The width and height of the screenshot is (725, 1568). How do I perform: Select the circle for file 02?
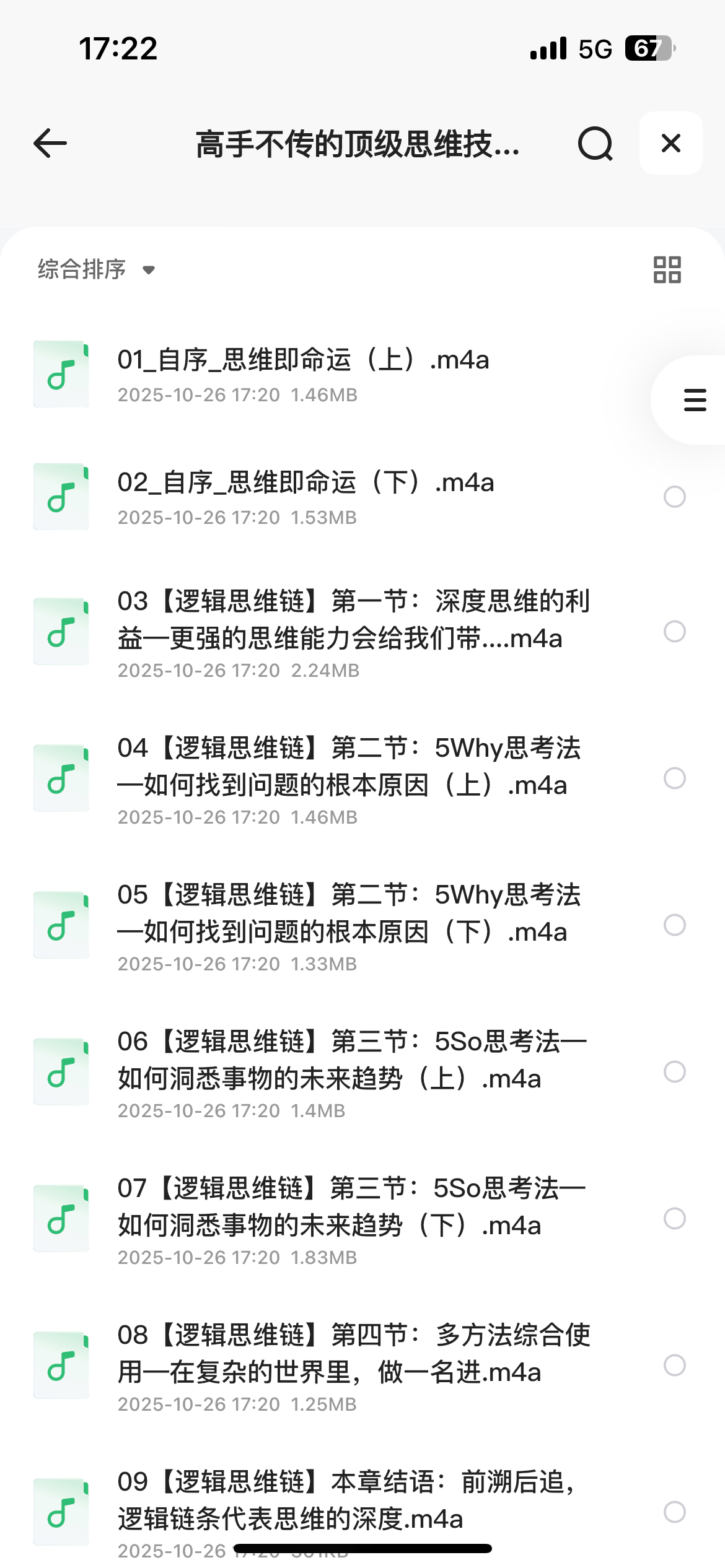click(674, 497)
